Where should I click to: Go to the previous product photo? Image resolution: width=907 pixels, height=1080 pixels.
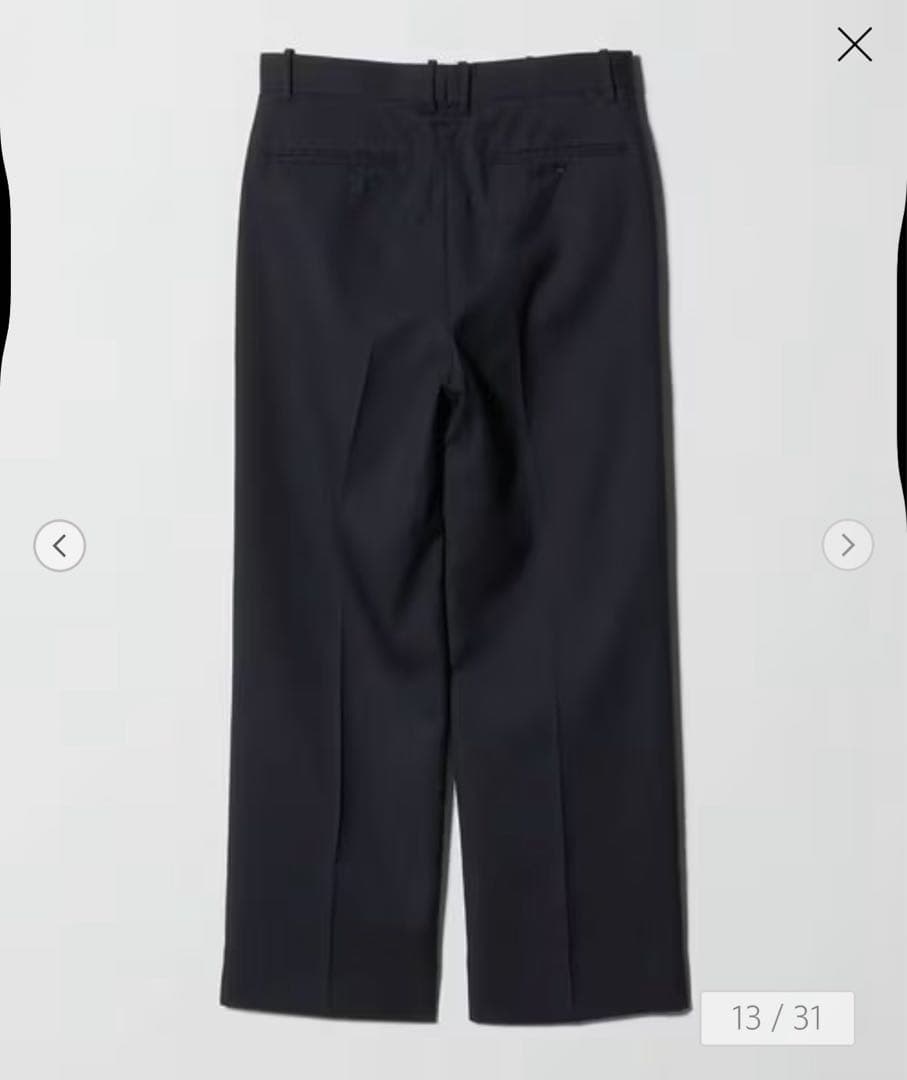pos(59,546)
